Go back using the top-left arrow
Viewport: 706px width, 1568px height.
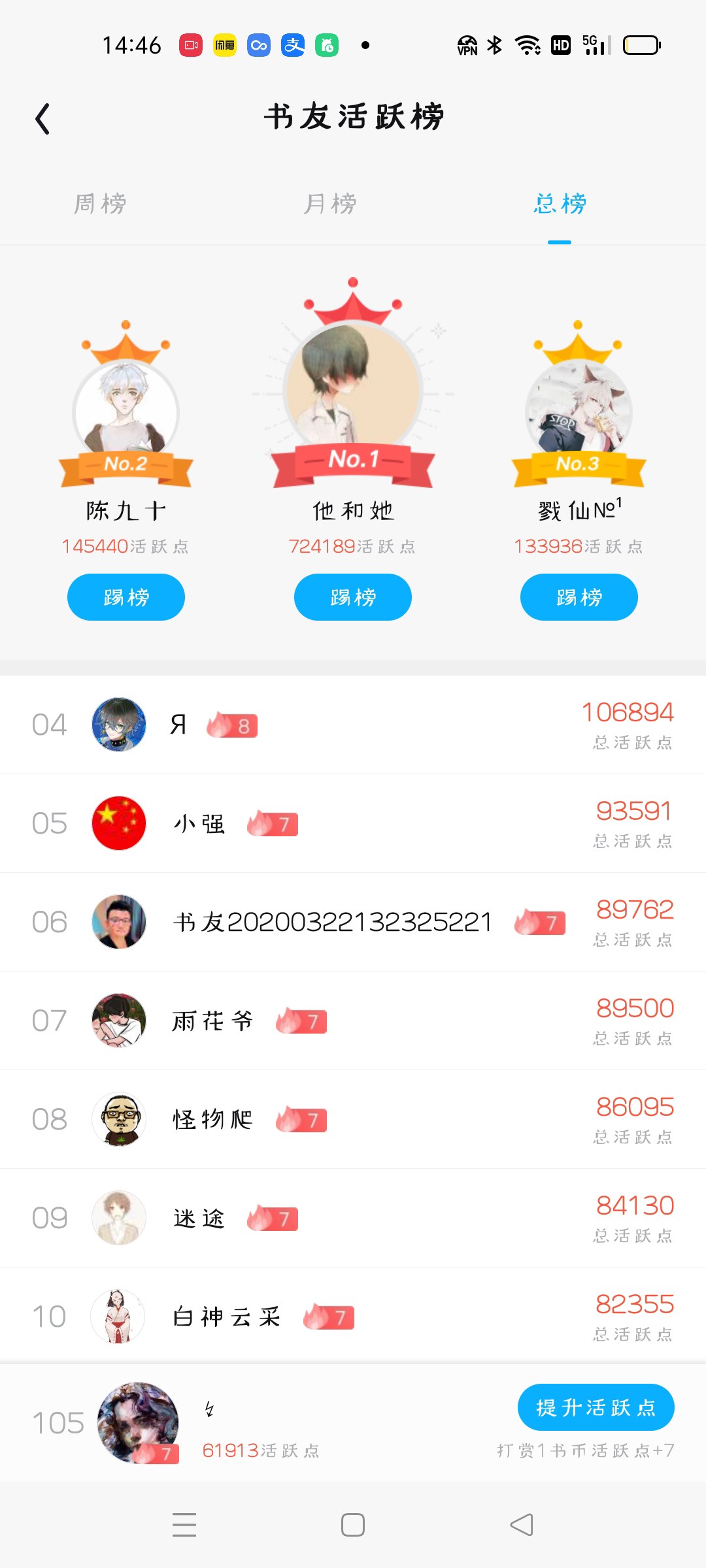coord(43,119)
